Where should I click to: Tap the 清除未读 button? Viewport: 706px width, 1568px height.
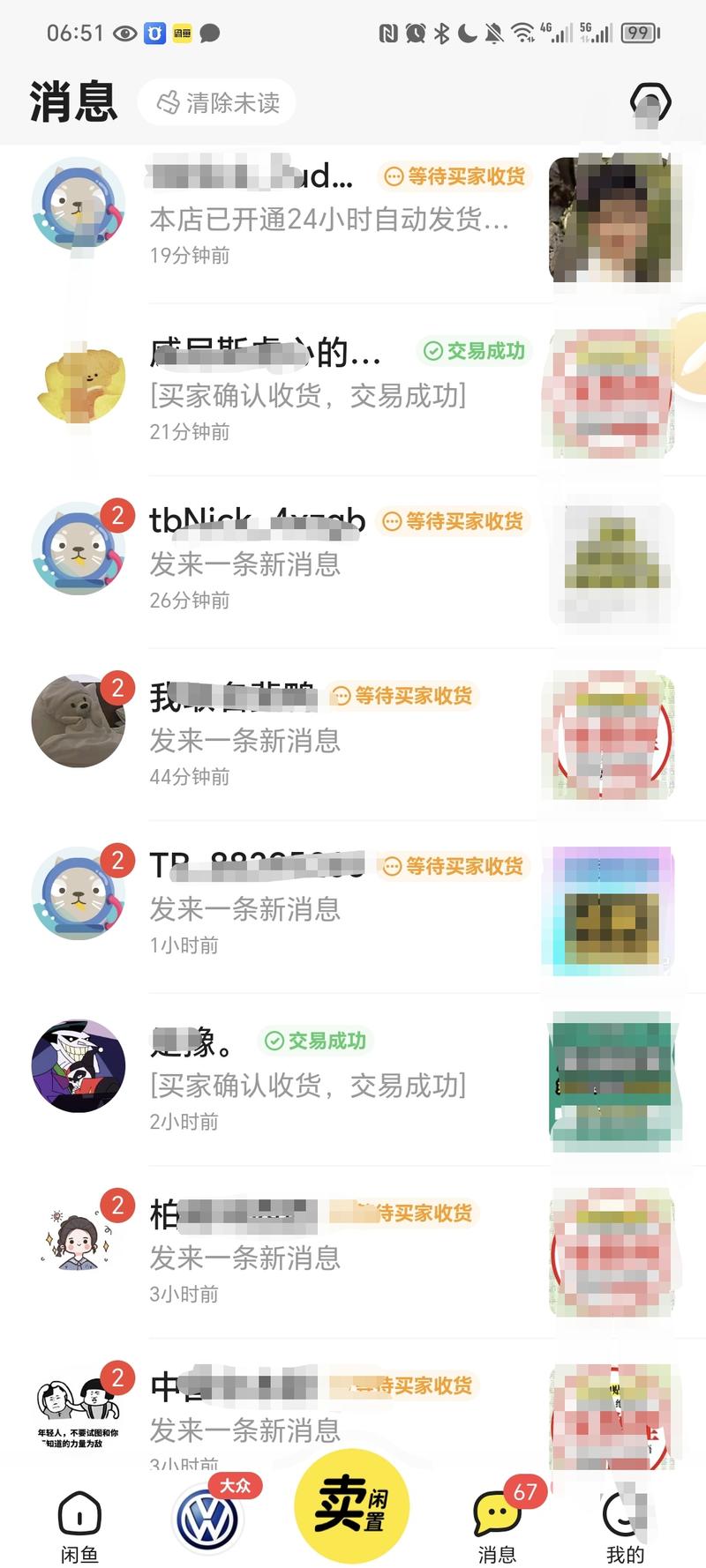217,102
